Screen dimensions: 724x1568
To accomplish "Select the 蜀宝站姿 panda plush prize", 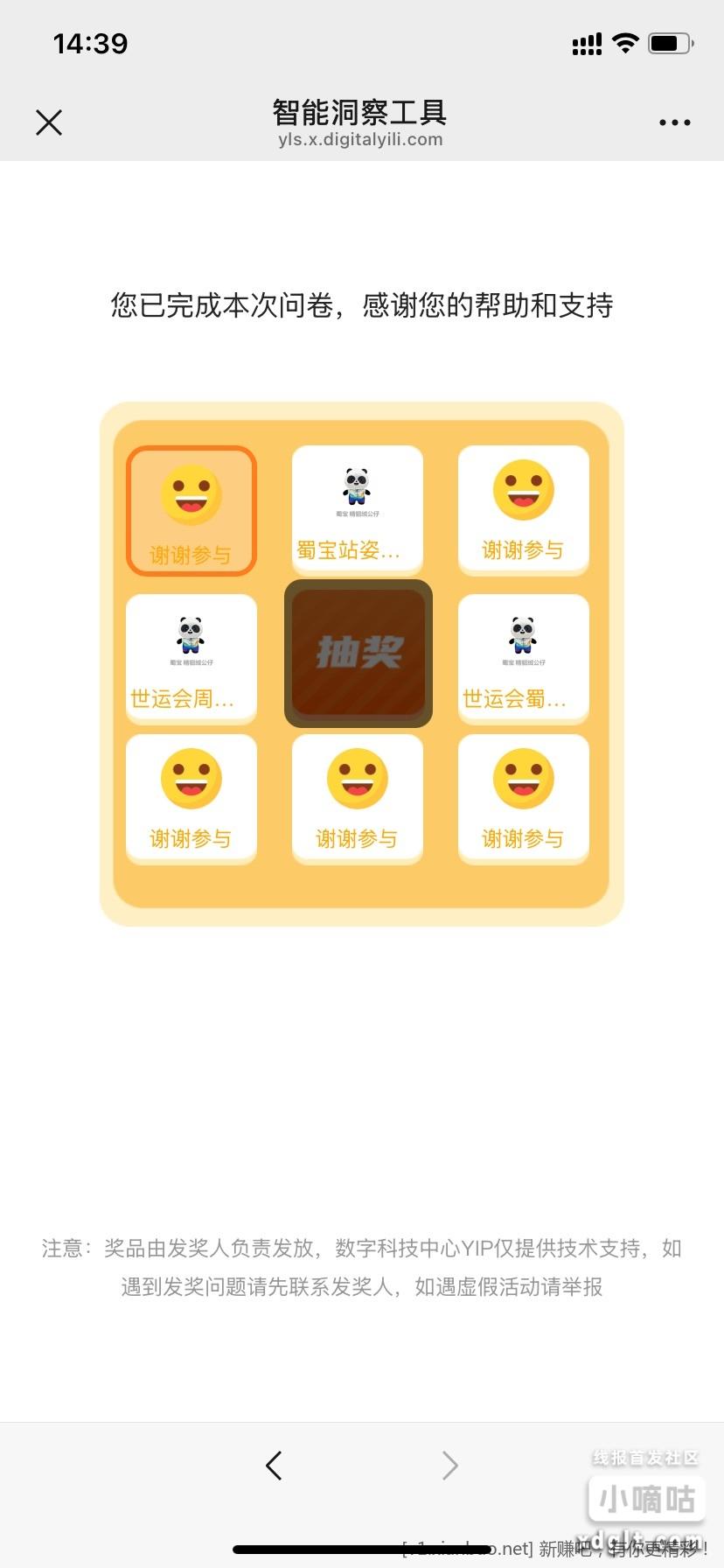I will (x=357, y=509).
